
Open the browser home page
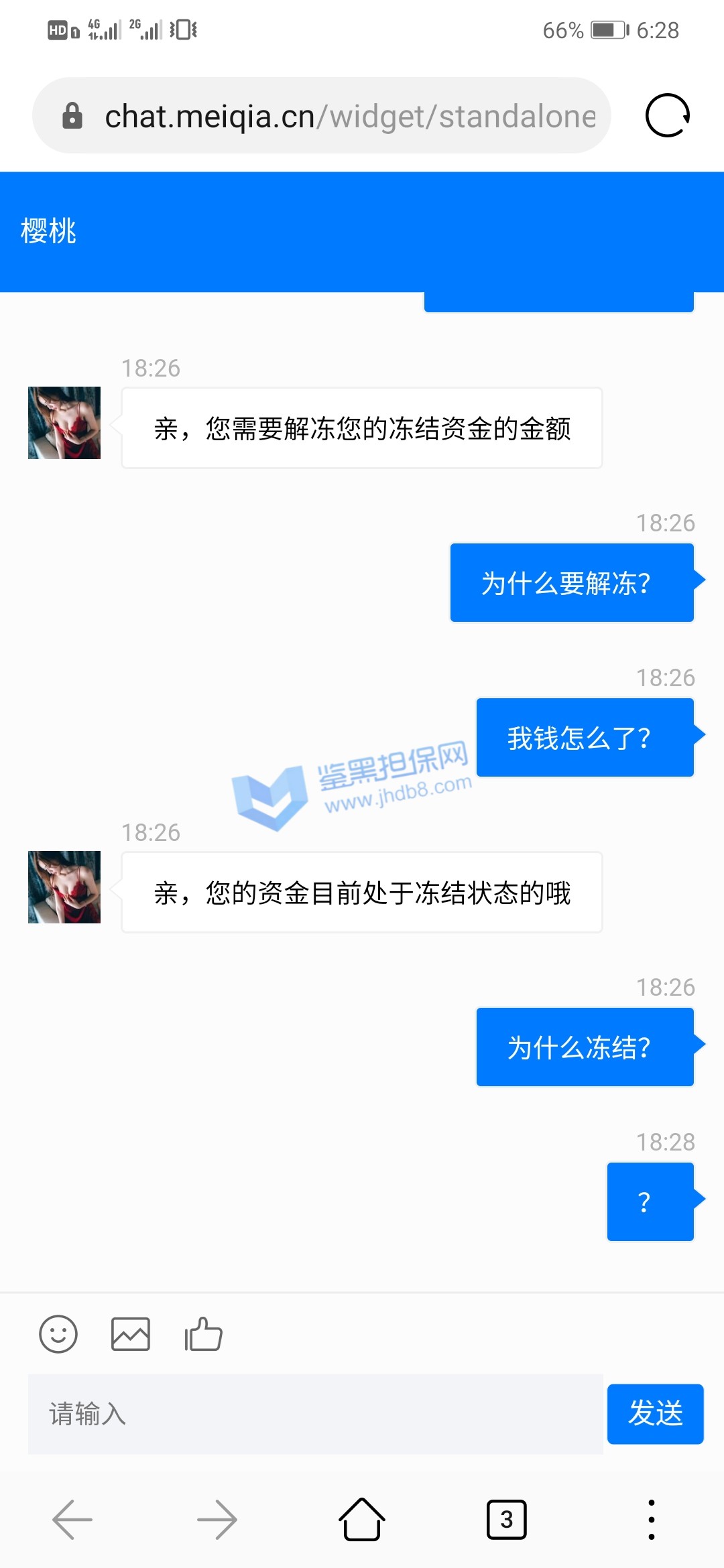point(362,1520)
